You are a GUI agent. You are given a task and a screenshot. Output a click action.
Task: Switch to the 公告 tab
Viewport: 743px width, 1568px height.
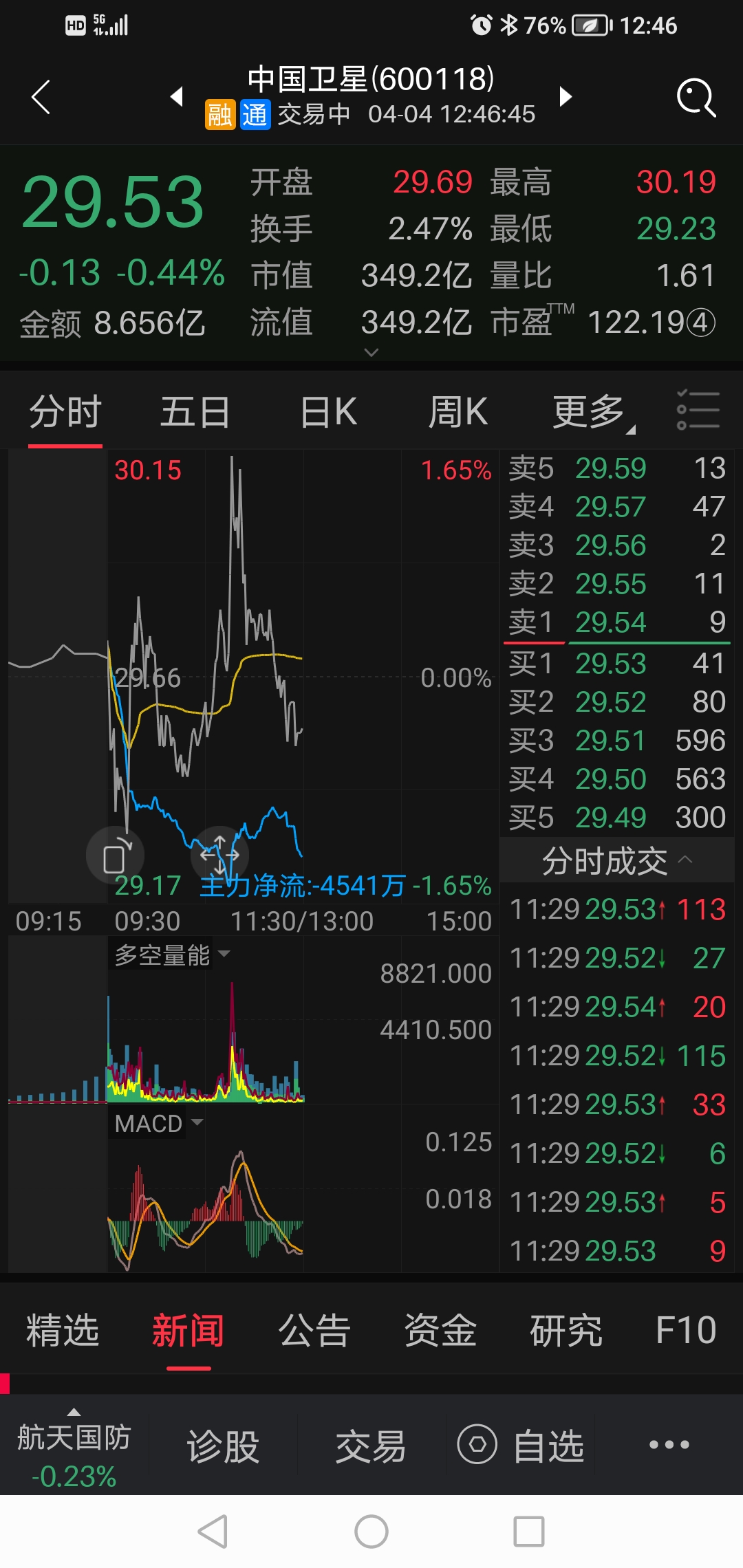tap(314, 1330)
